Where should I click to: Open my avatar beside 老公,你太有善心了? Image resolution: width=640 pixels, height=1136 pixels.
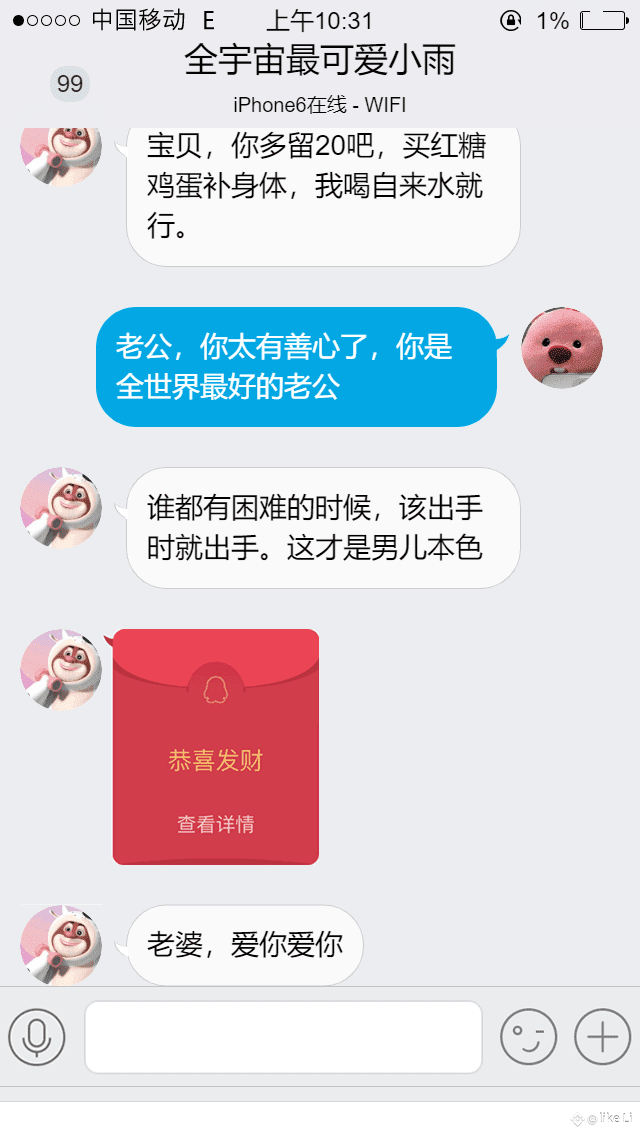(562, 347)
